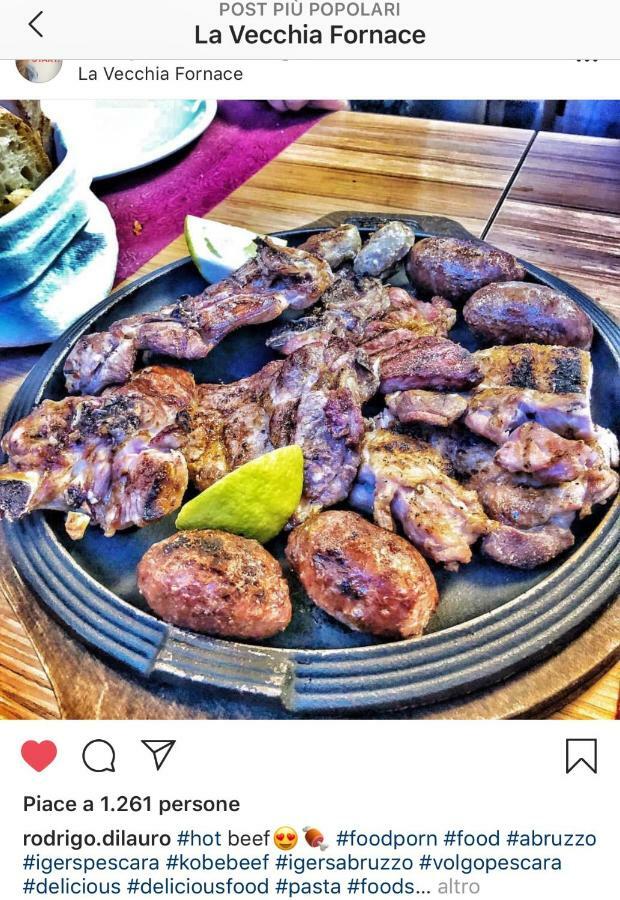Share the post with the paper plane
Viewport: 620px width, 900px height.
pos(158,755)
